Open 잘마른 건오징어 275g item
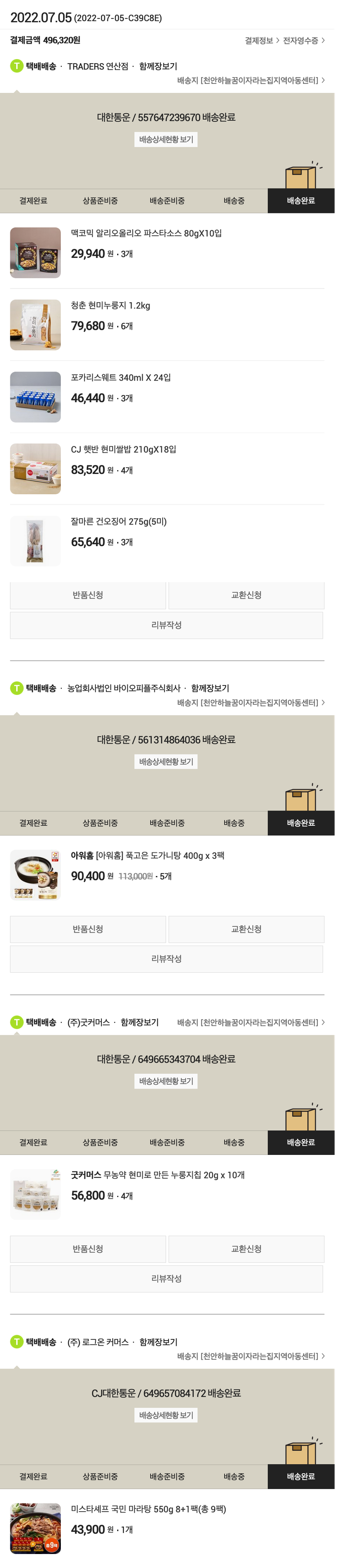Image resolution: width=338 pixels, height=1568 pixels. point(119,522)
